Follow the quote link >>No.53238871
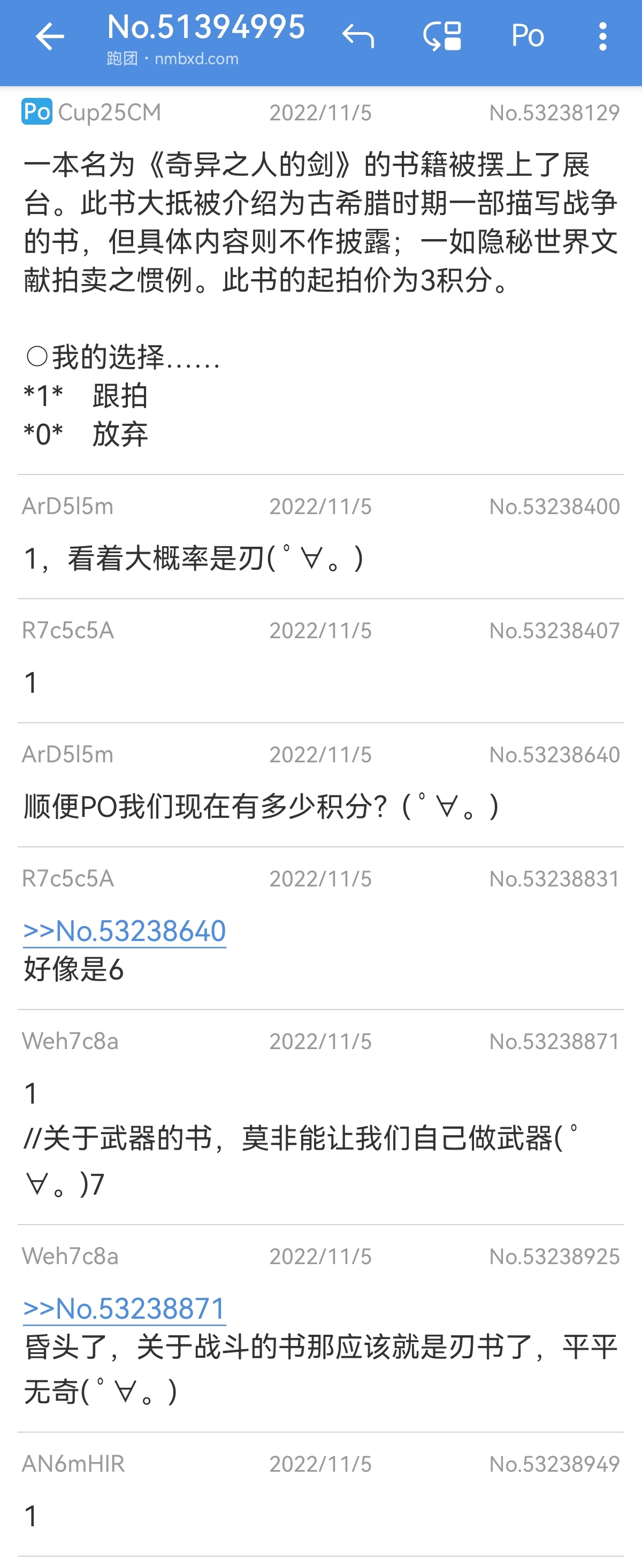The image size is (642, 1568). point(125,1308)
